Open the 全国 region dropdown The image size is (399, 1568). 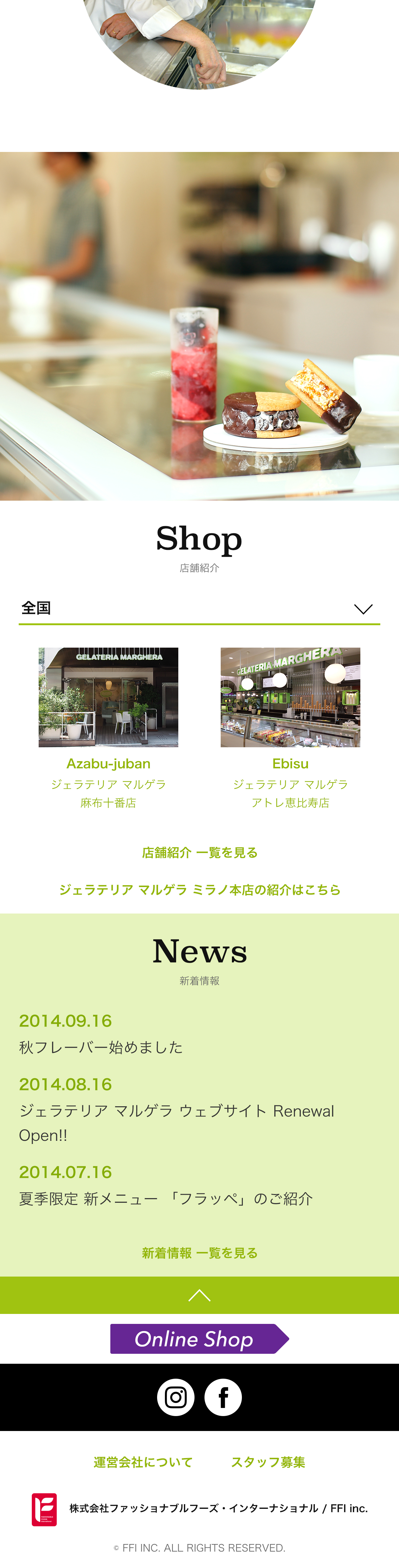(x=199, y=609)
